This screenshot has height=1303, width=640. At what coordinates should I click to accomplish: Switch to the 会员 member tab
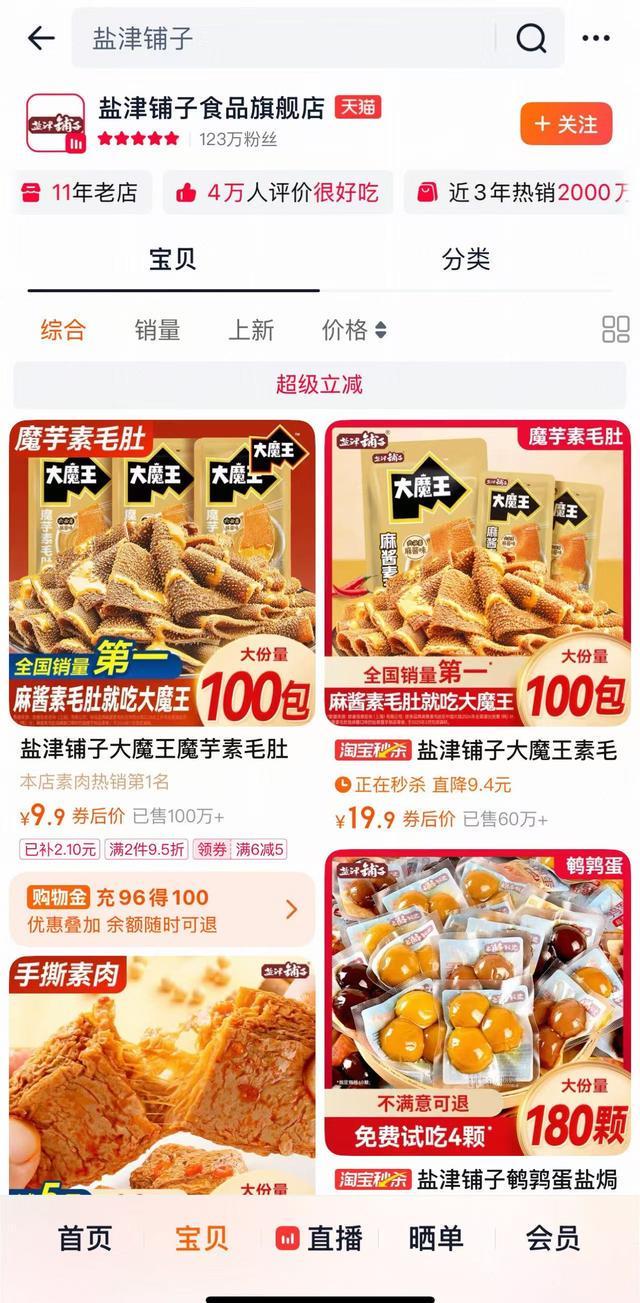[553, 1238]
